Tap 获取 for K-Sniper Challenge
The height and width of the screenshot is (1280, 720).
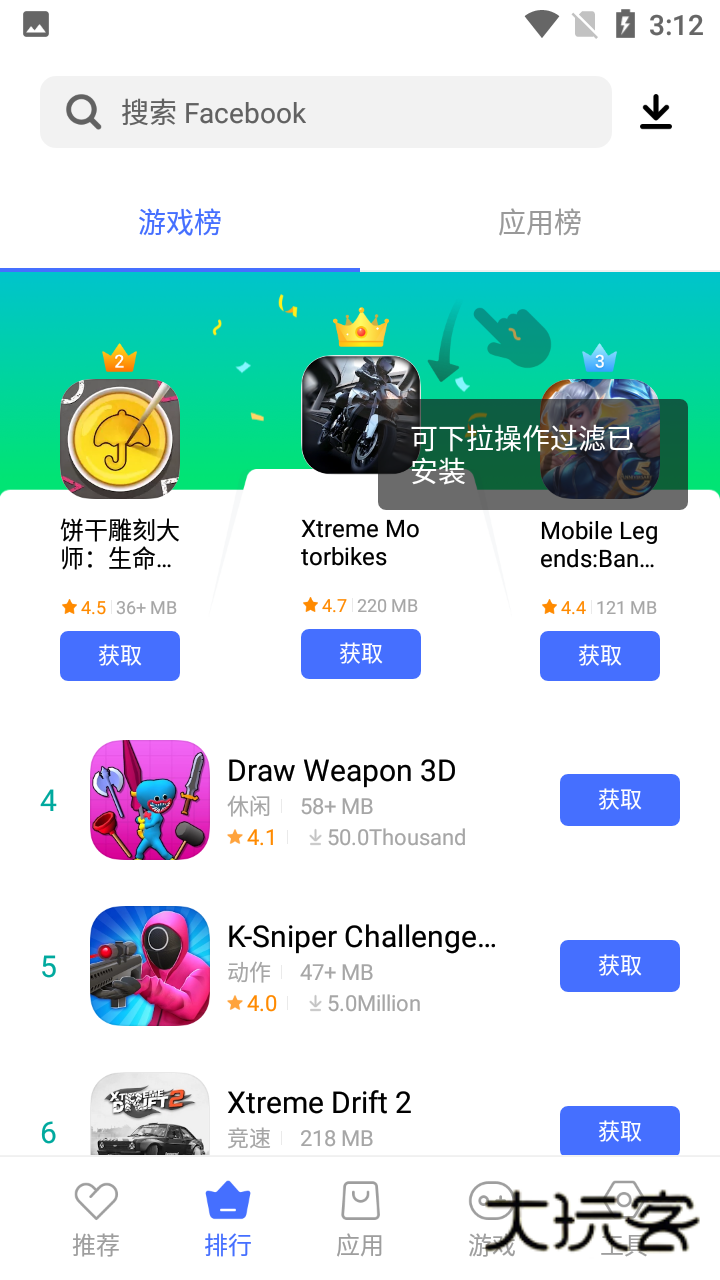coord(619,966)
